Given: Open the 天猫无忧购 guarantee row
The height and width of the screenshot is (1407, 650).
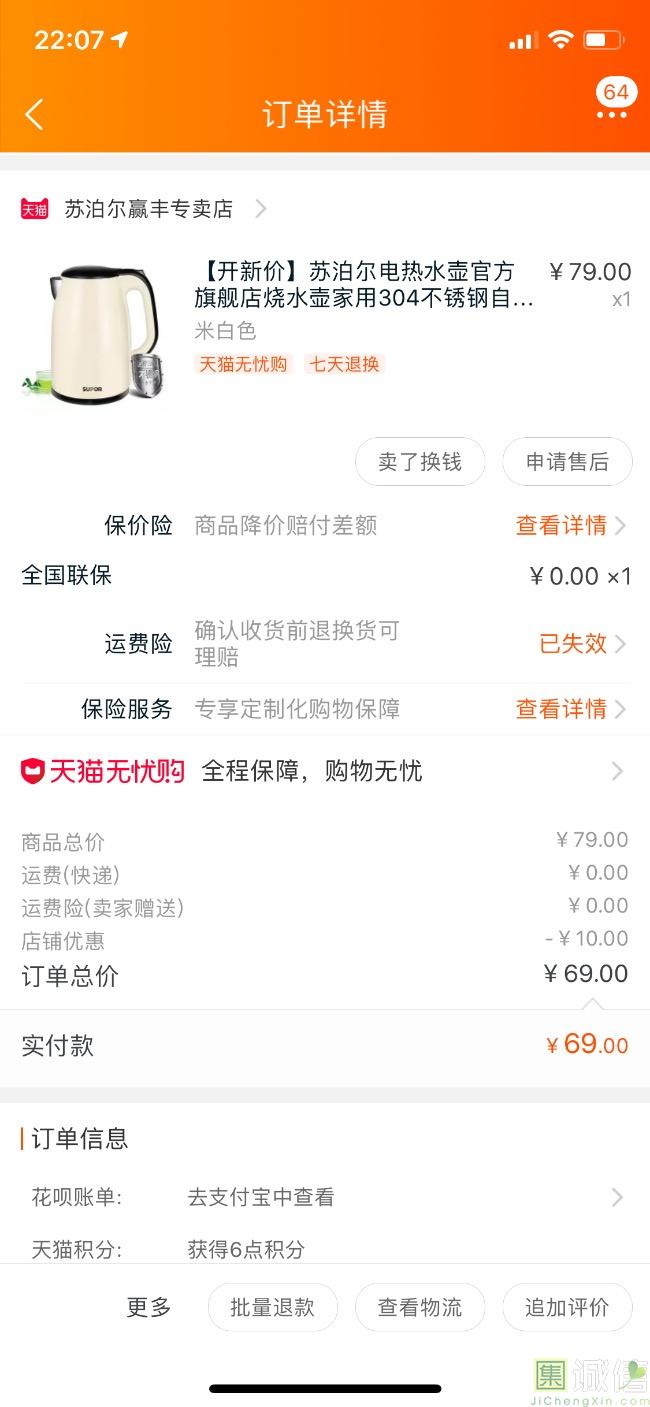Looking at the screenshot, I should pos(324,771).
